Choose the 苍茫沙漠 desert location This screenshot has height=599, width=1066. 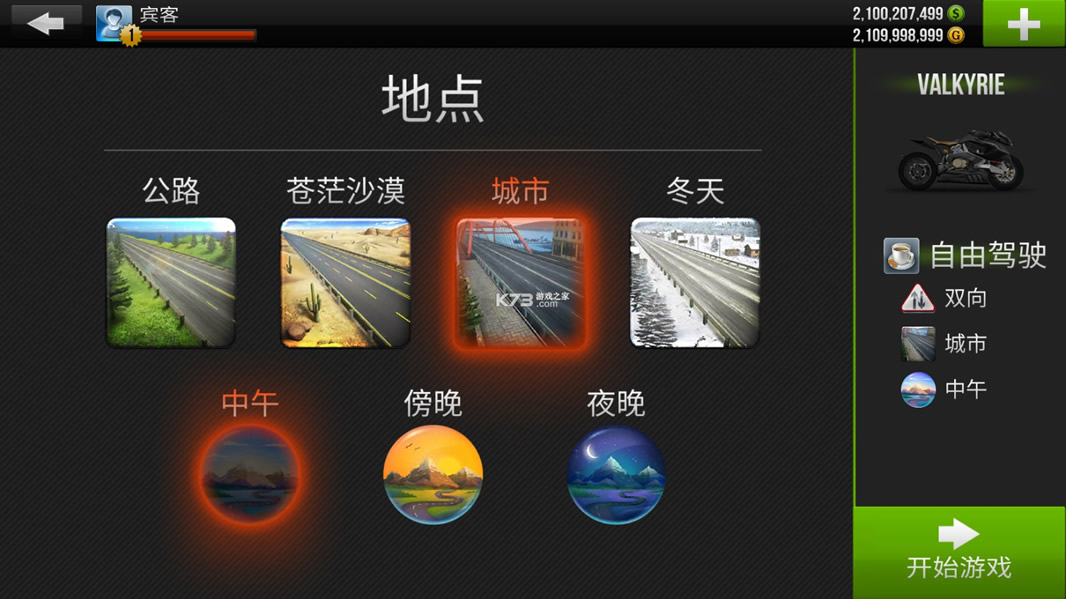point(345,282)
